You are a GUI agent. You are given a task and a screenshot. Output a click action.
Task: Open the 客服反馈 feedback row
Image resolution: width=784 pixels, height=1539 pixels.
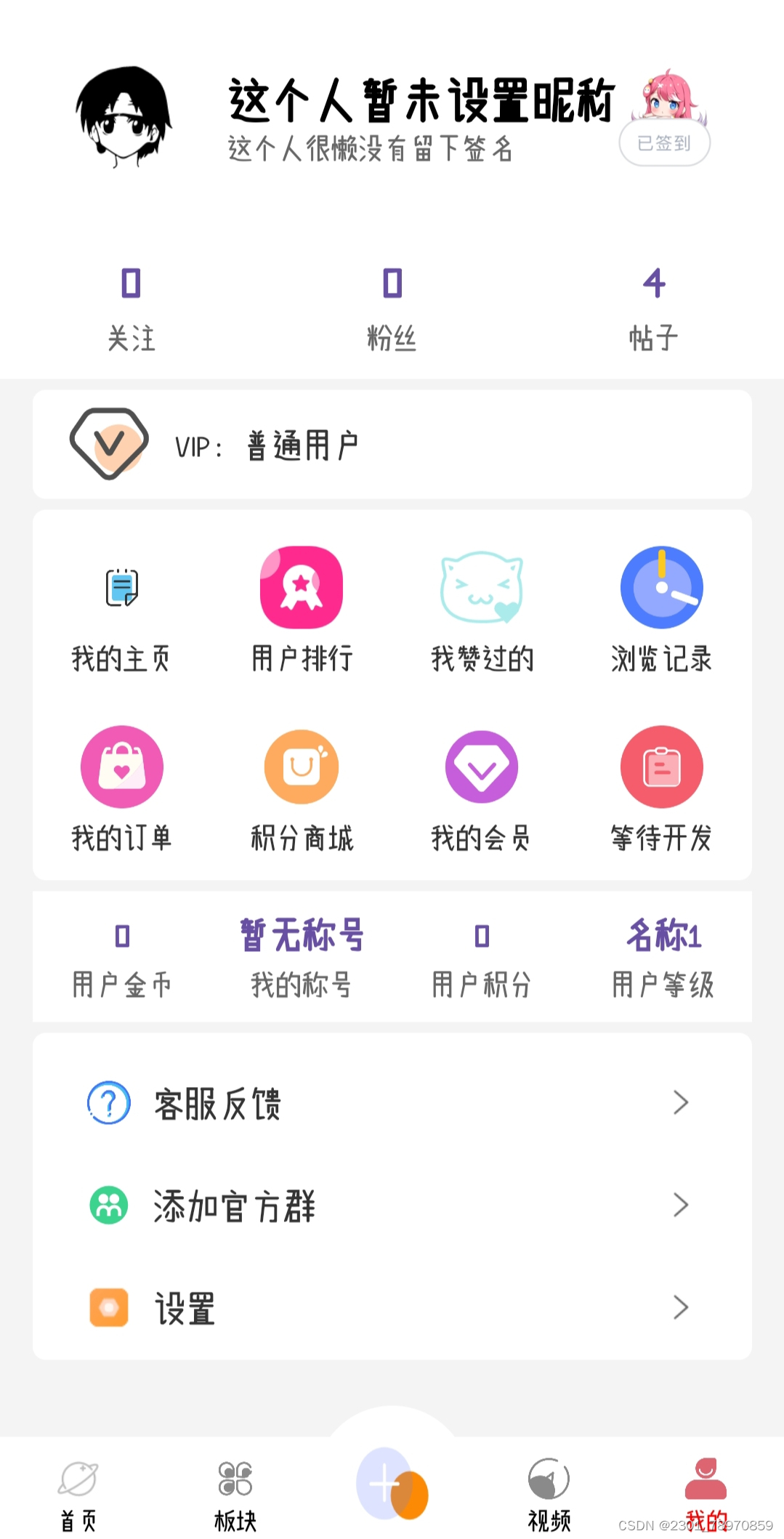click(x=392, y=1103)
